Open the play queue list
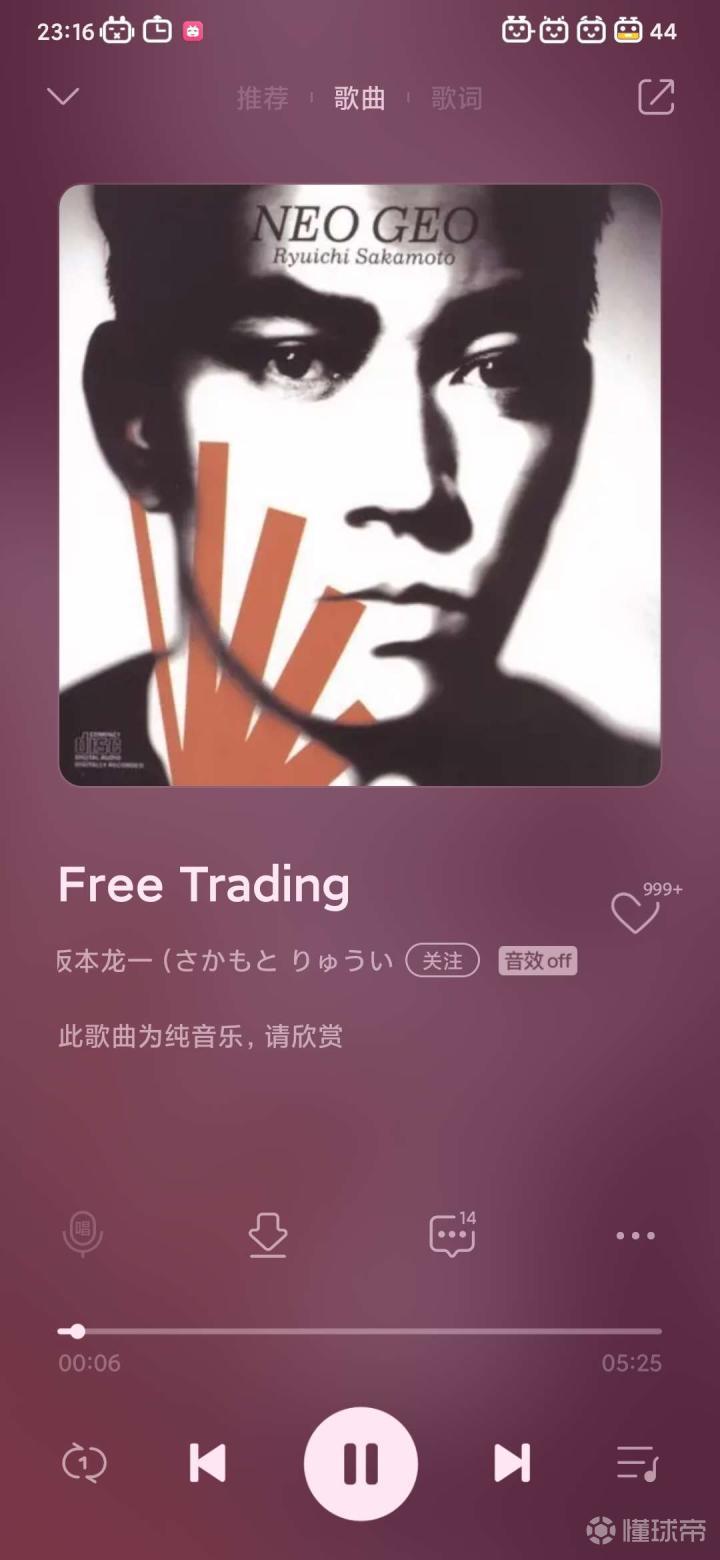720x1560 pixels. pyautogui.click(x=636, y=1464)
